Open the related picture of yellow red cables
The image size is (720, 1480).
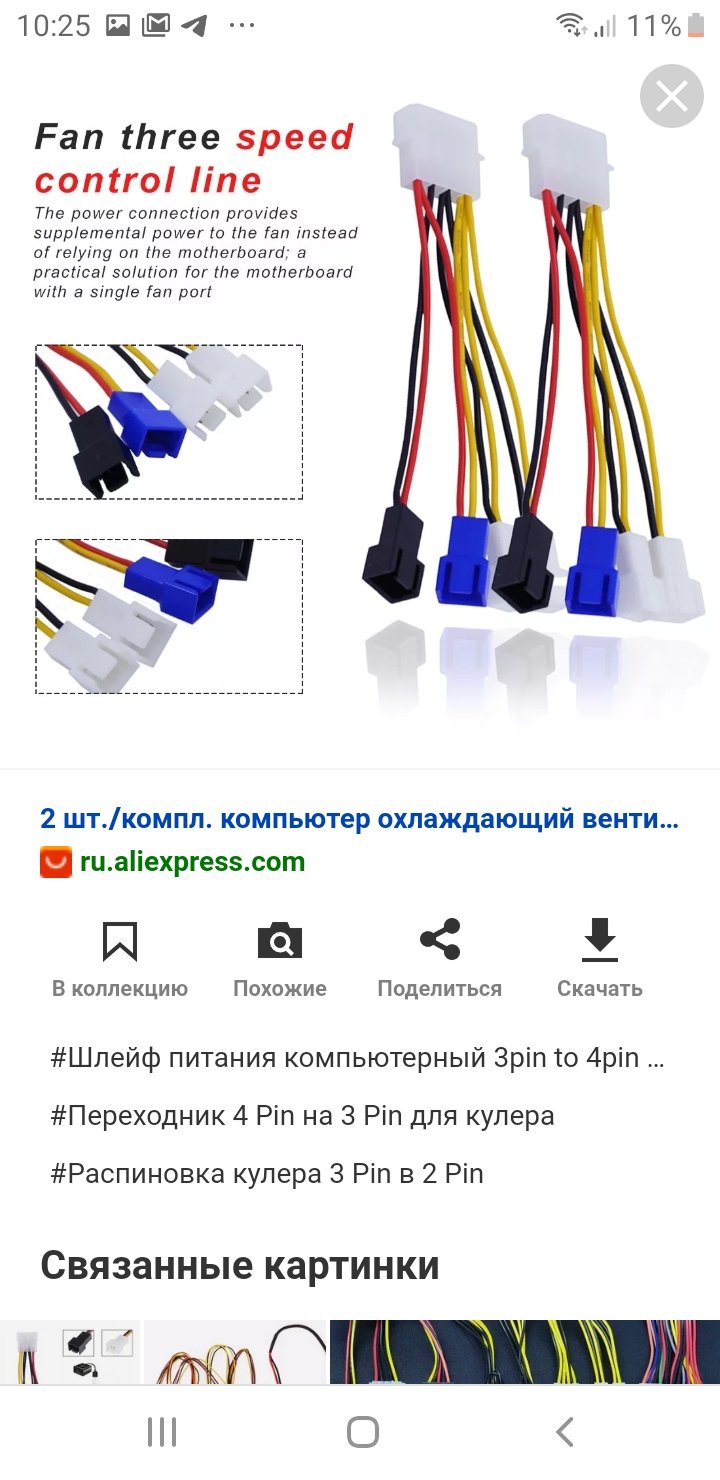(x=235, y=1352)
